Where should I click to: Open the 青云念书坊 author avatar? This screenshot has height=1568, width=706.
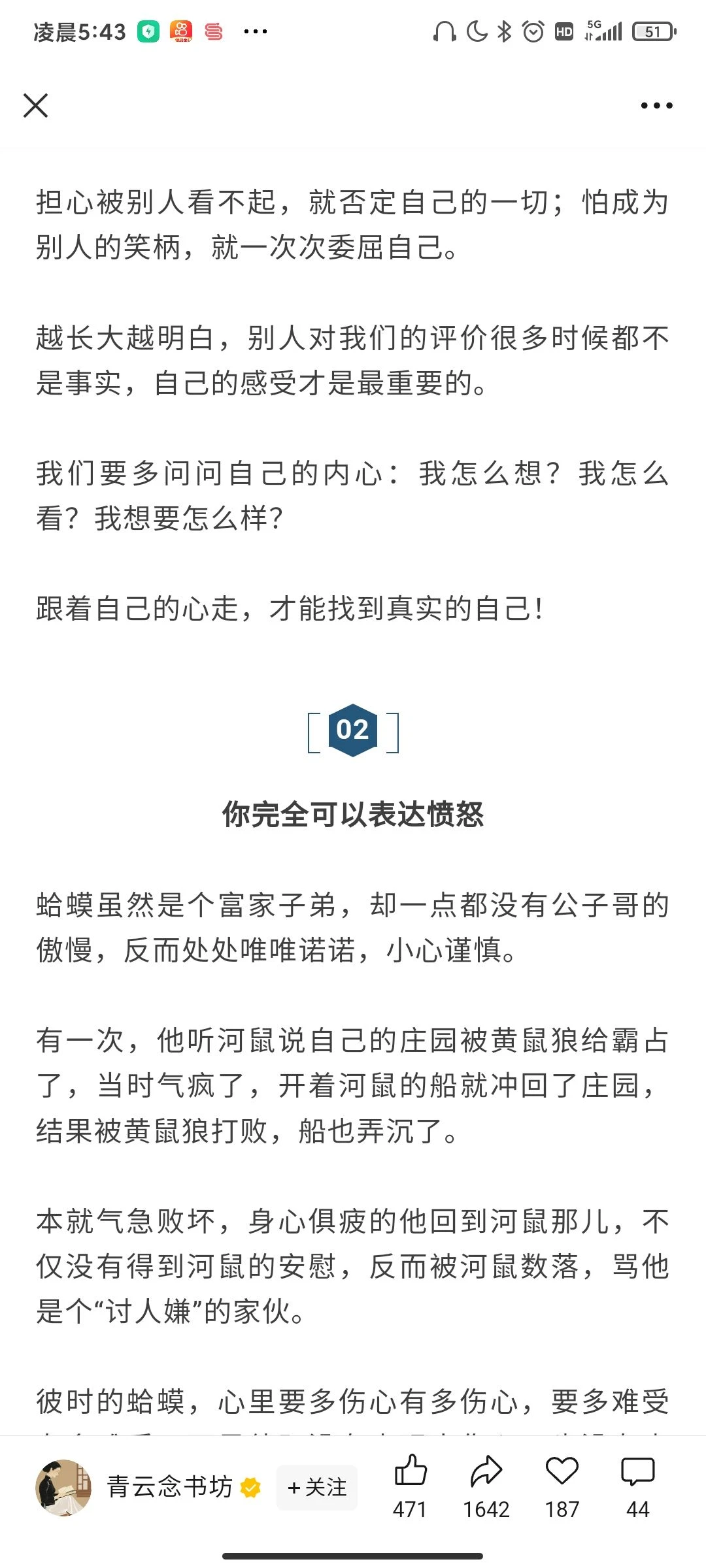tap(63, 1488)
